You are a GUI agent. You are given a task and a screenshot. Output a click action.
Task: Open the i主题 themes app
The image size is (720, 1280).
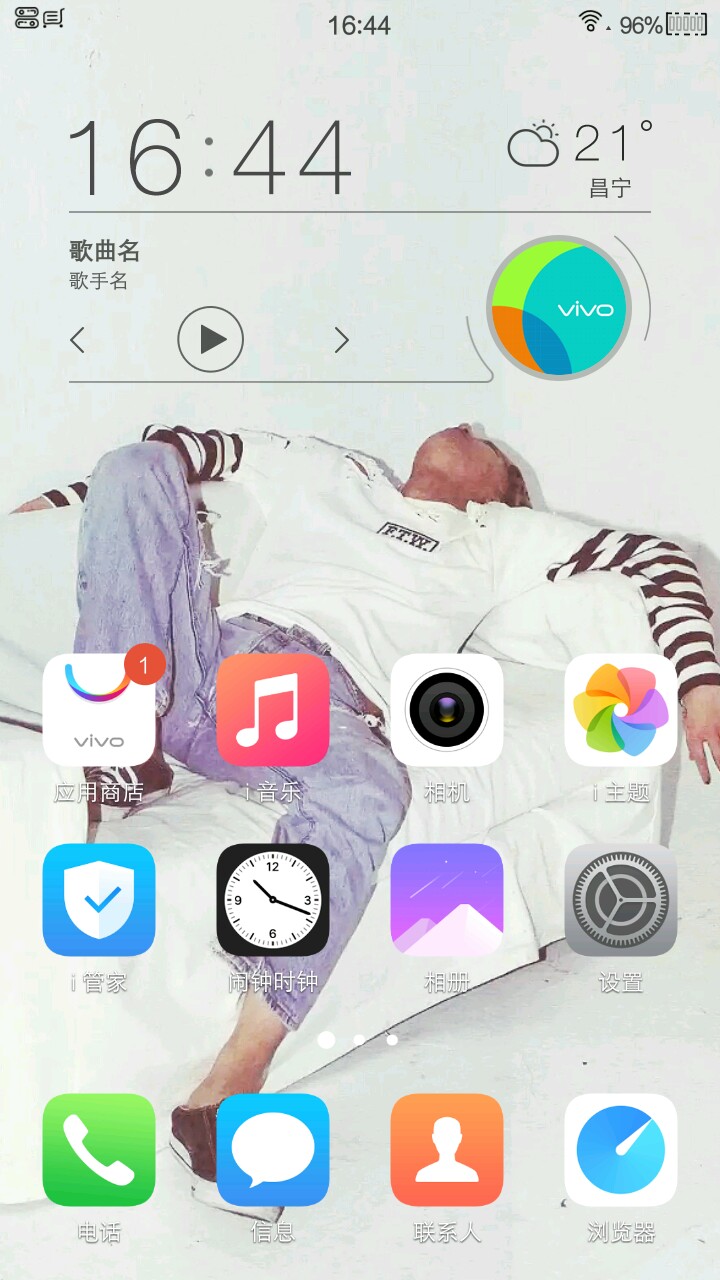(621, 710)
